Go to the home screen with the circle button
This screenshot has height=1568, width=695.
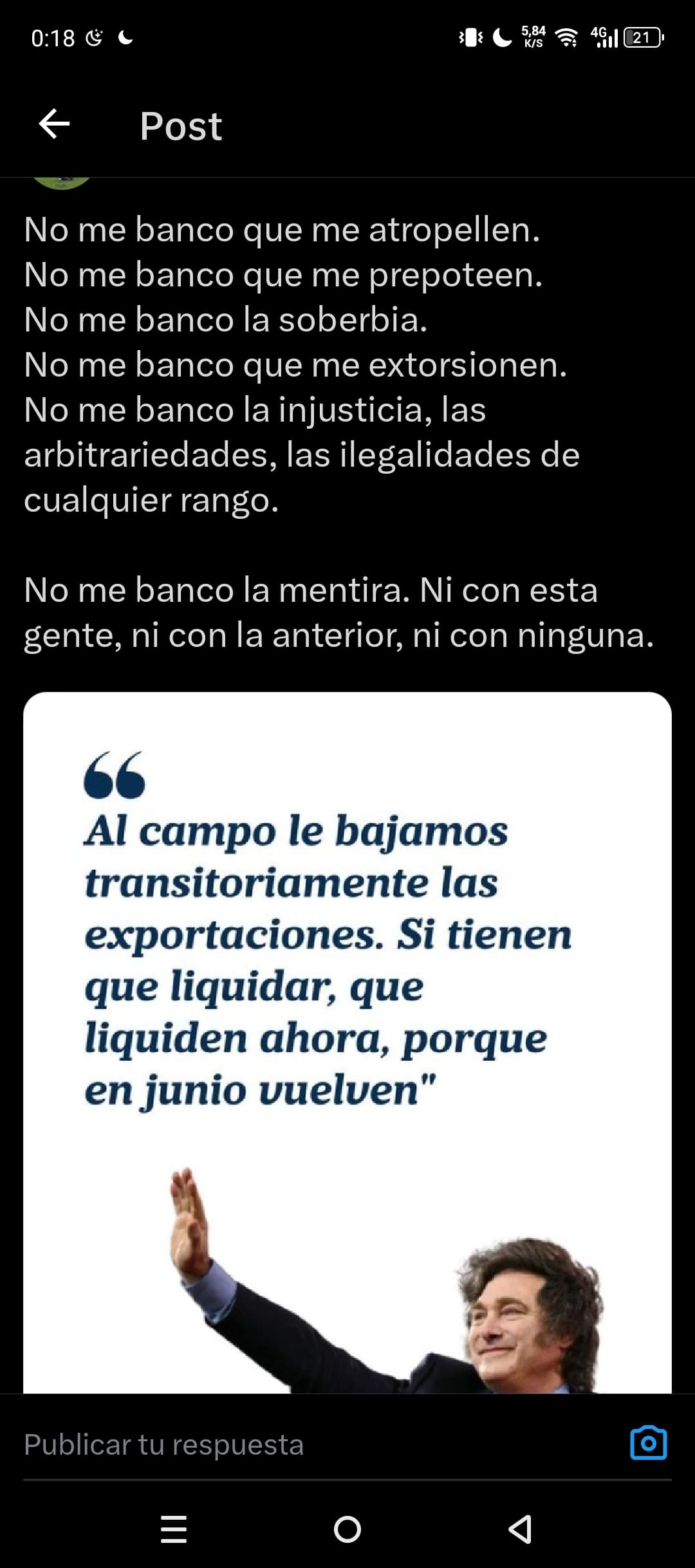tap(347, 1529)
